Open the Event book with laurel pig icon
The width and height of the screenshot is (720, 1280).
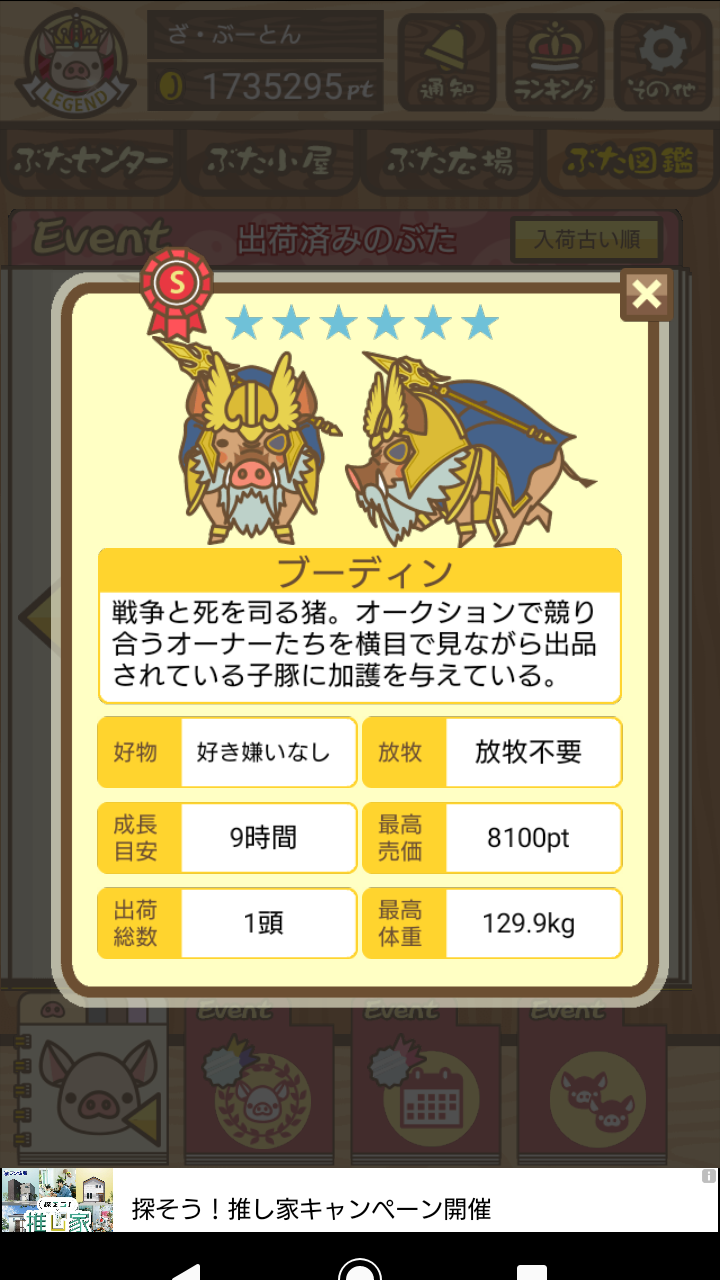coord(261,1085)
